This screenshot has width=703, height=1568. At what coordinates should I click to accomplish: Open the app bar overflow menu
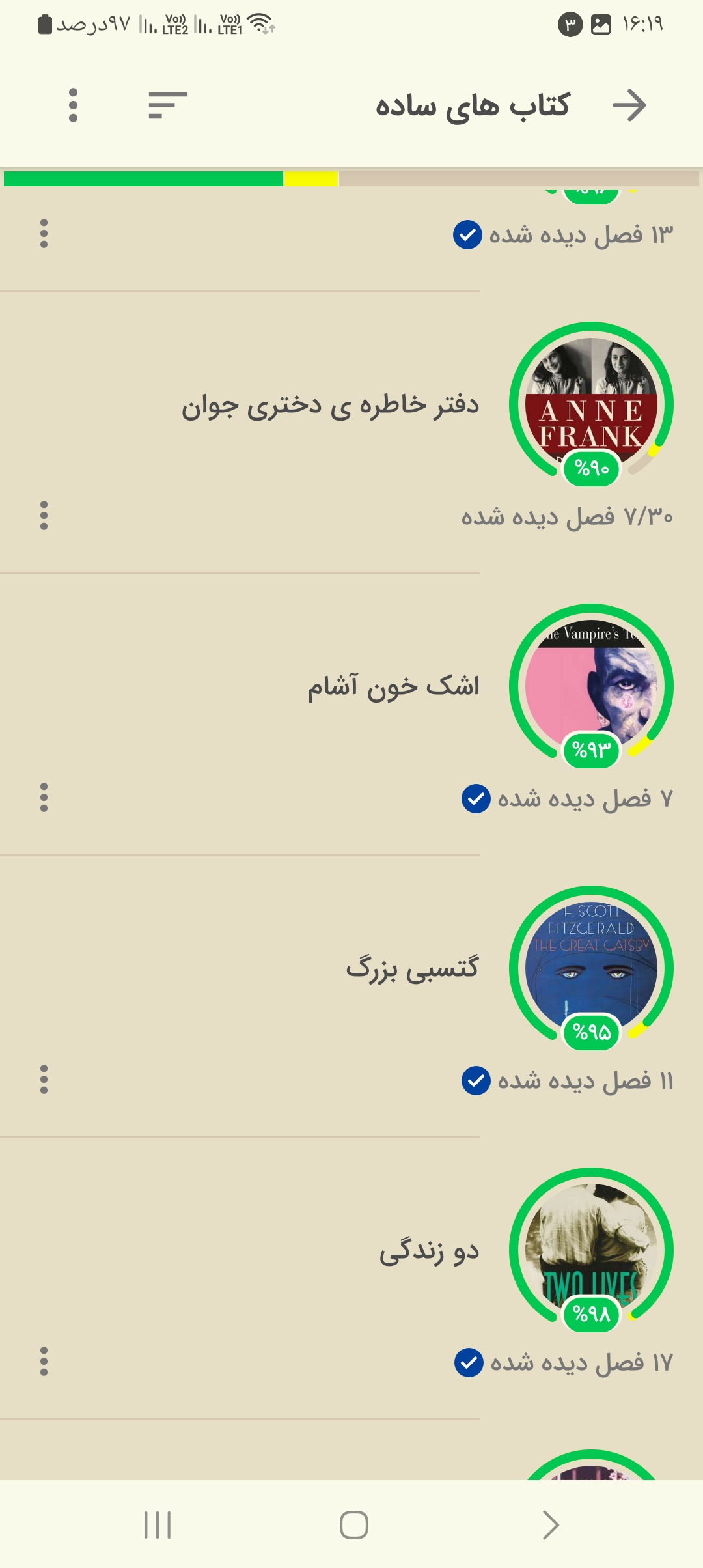[73, 105]
